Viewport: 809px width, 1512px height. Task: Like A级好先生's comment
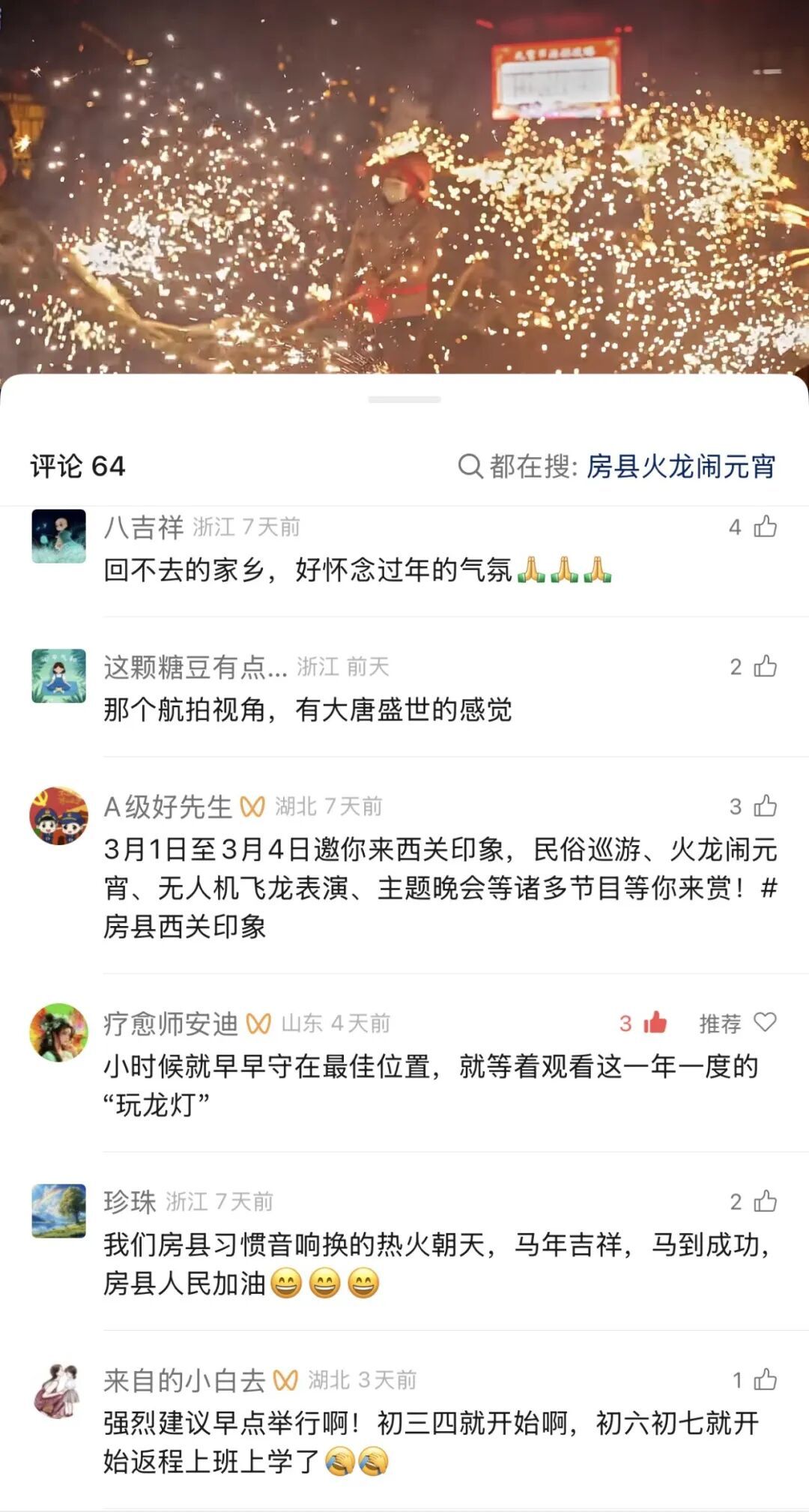[765, 806]
